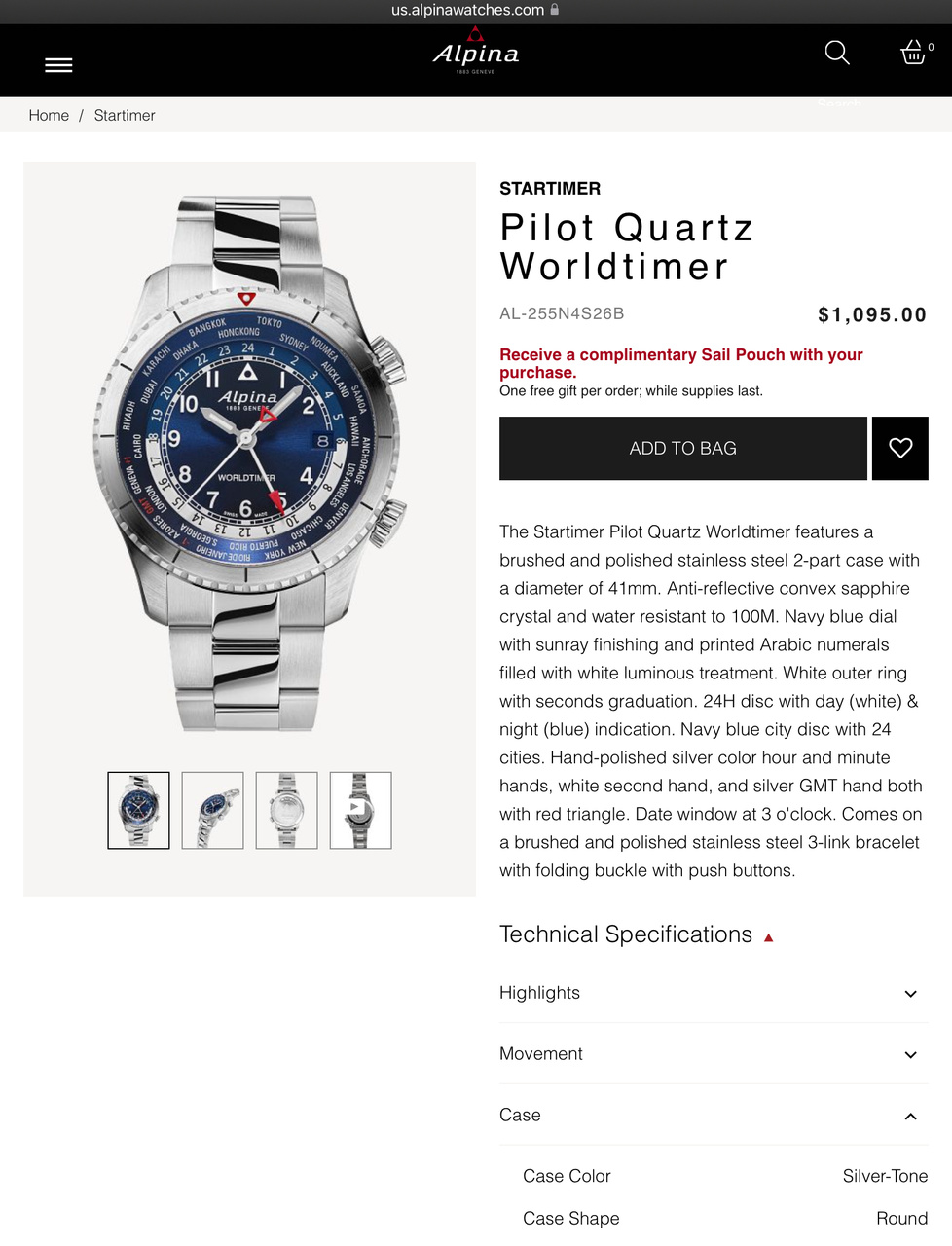Collapse the Case section
952x1246 pixels.
coord(714,1116)
